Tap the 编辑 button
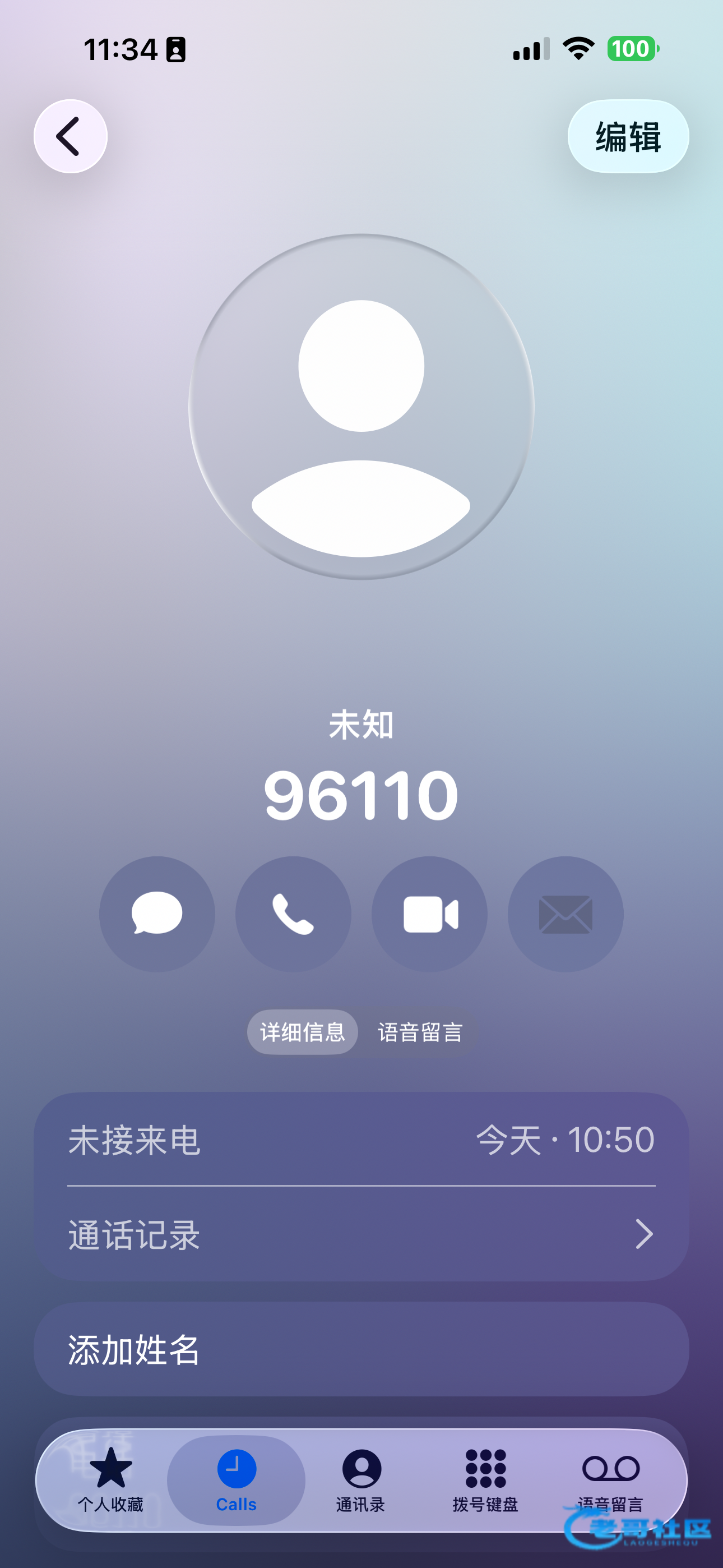 pos(628,136)
